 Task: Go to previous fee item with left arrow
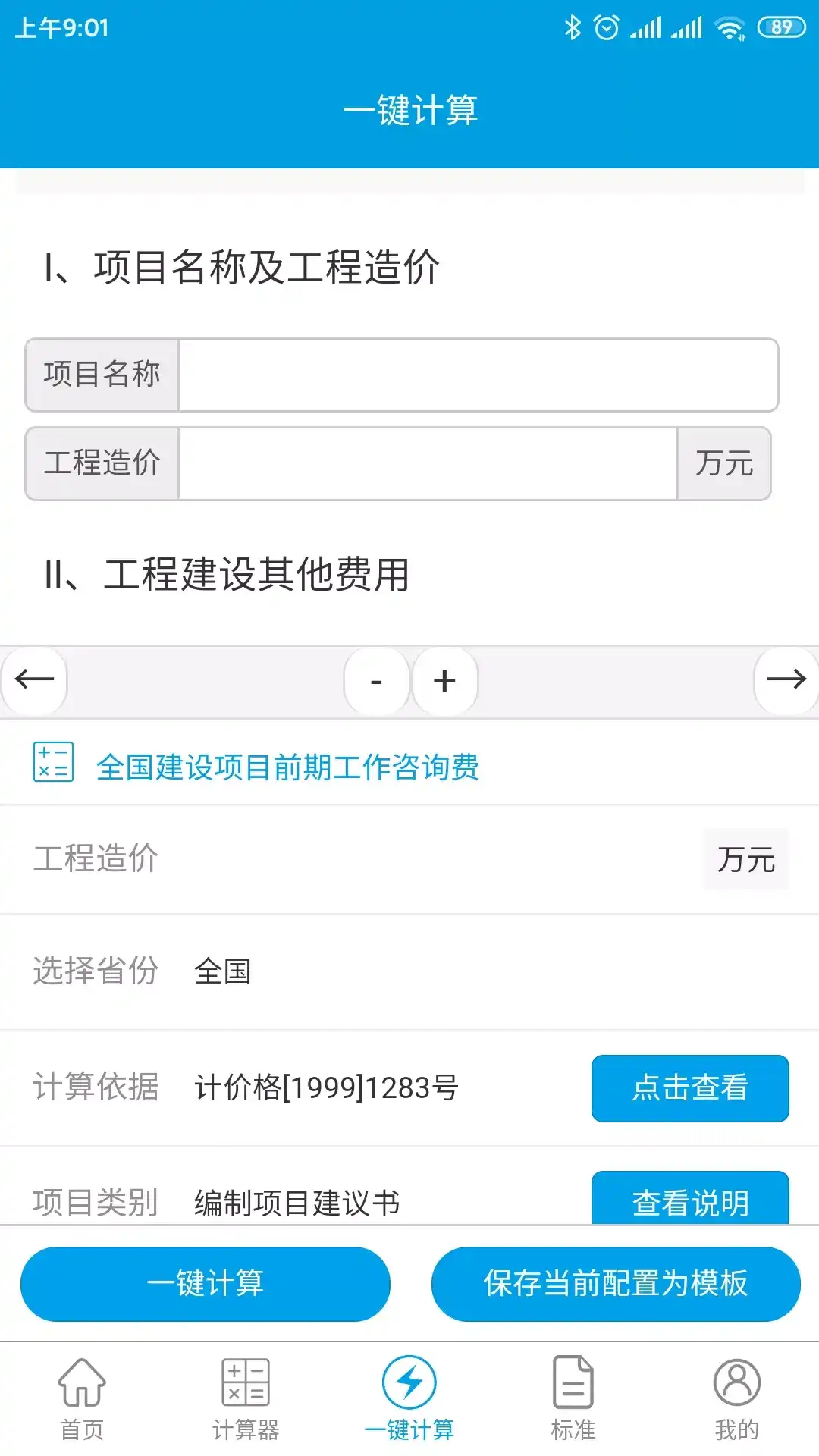point(34,680)
